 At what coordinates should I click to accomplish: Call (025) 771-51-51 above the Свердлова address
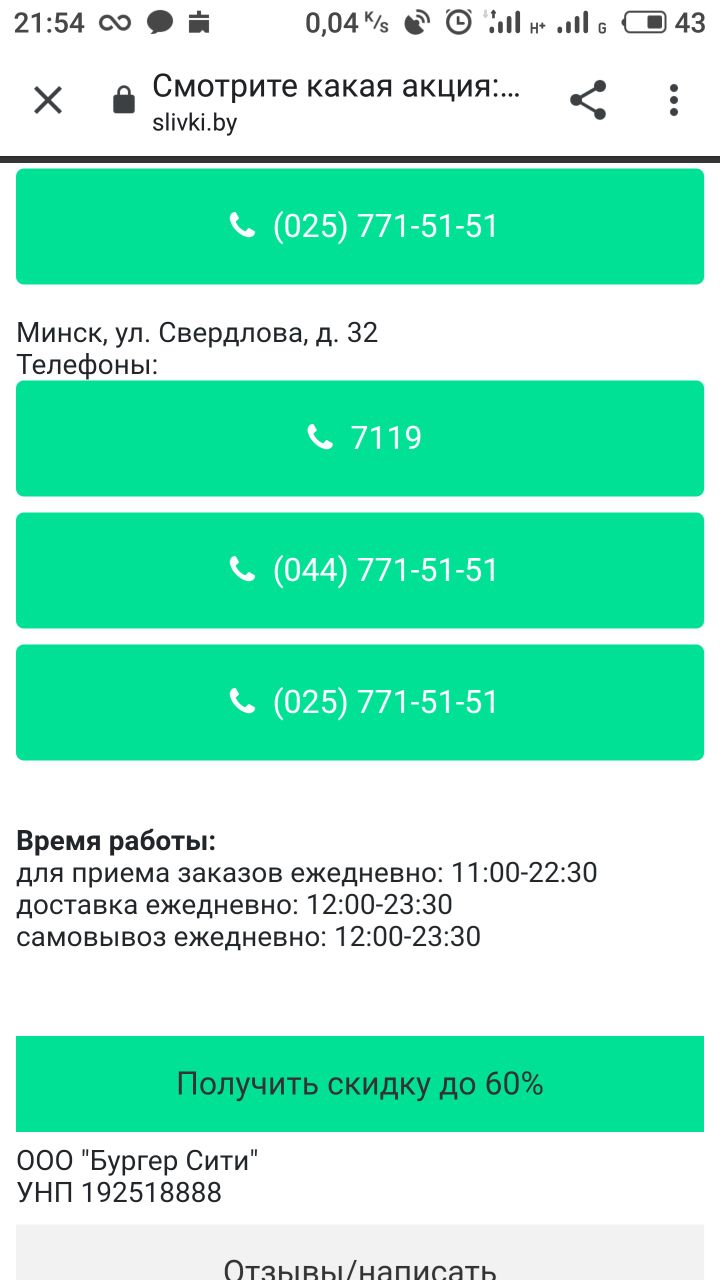click(360, 226)
